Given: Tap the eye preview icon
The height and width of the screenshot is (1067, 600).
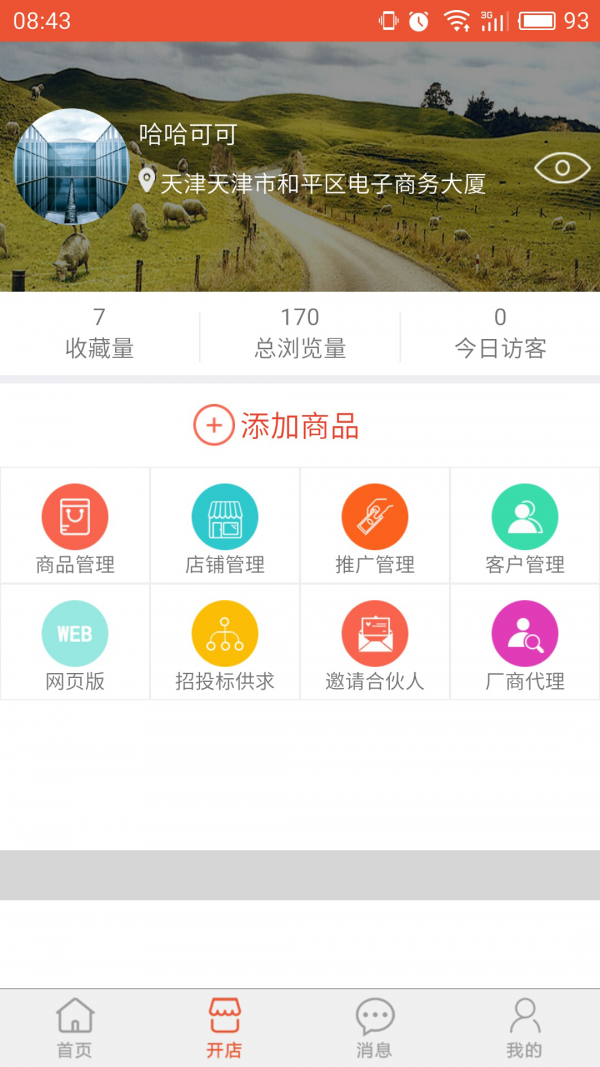Looking at the screenshot, I should coord(562,168).
